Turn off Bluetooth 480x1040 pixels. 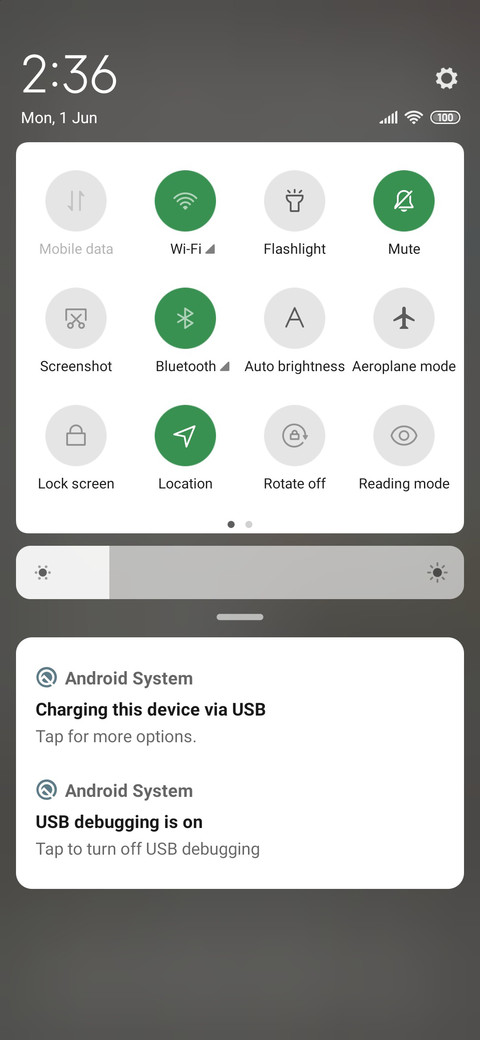point(185,318)
